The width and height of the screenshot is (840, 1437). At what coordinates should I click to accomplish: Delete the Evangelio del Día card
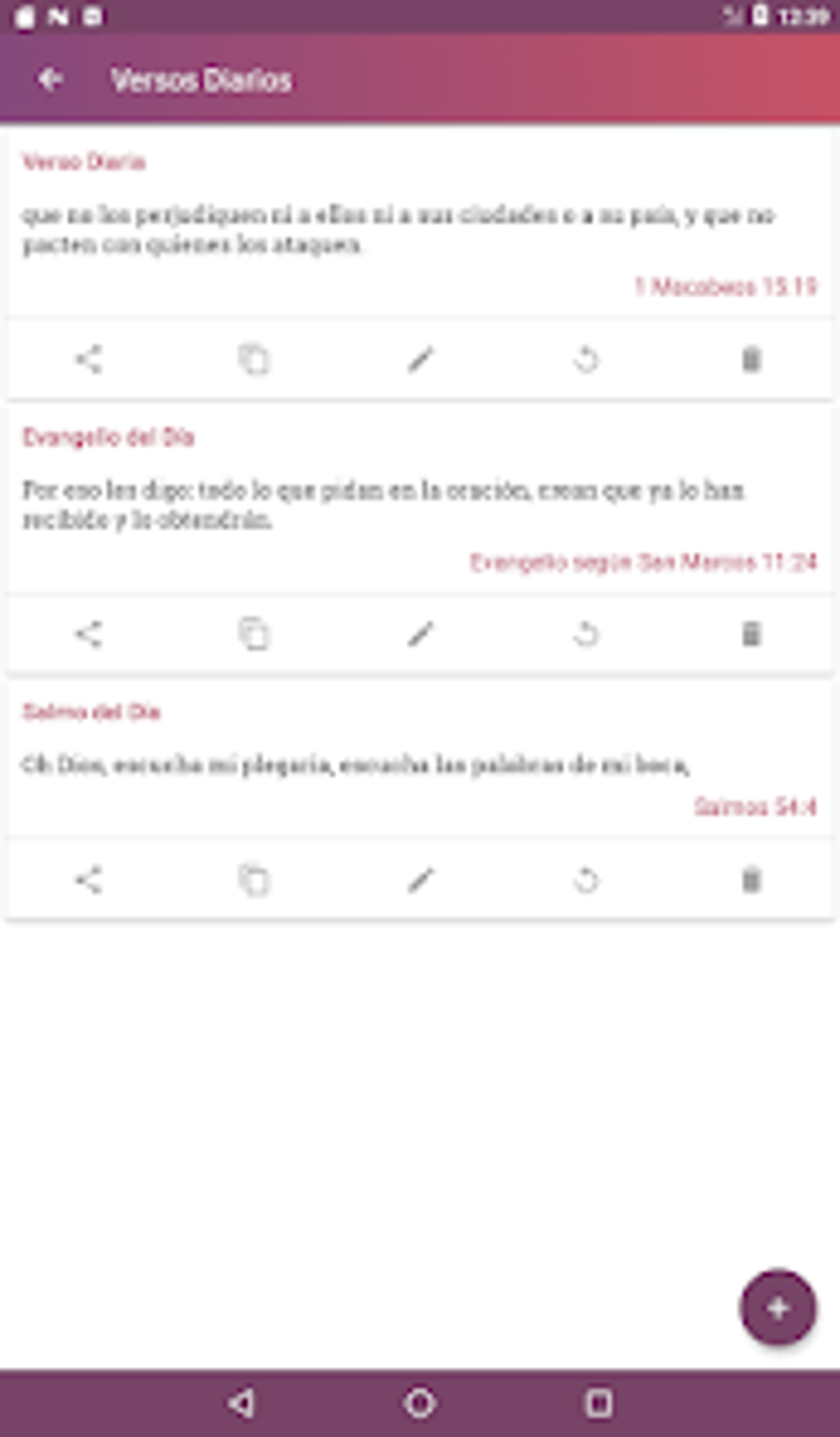[751, 634]
